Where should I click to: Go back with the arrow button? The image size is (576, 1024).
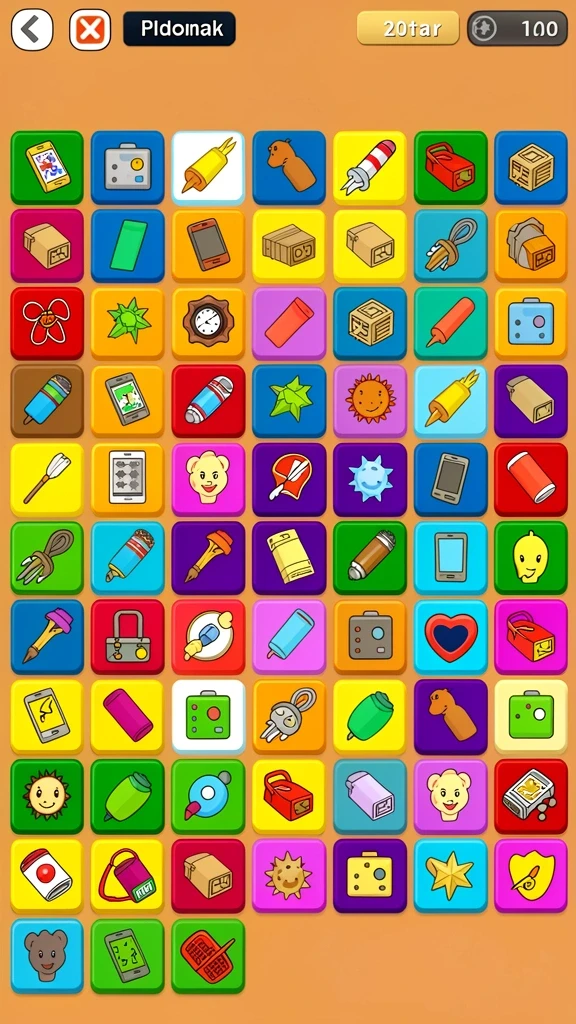tap(31, 29)
